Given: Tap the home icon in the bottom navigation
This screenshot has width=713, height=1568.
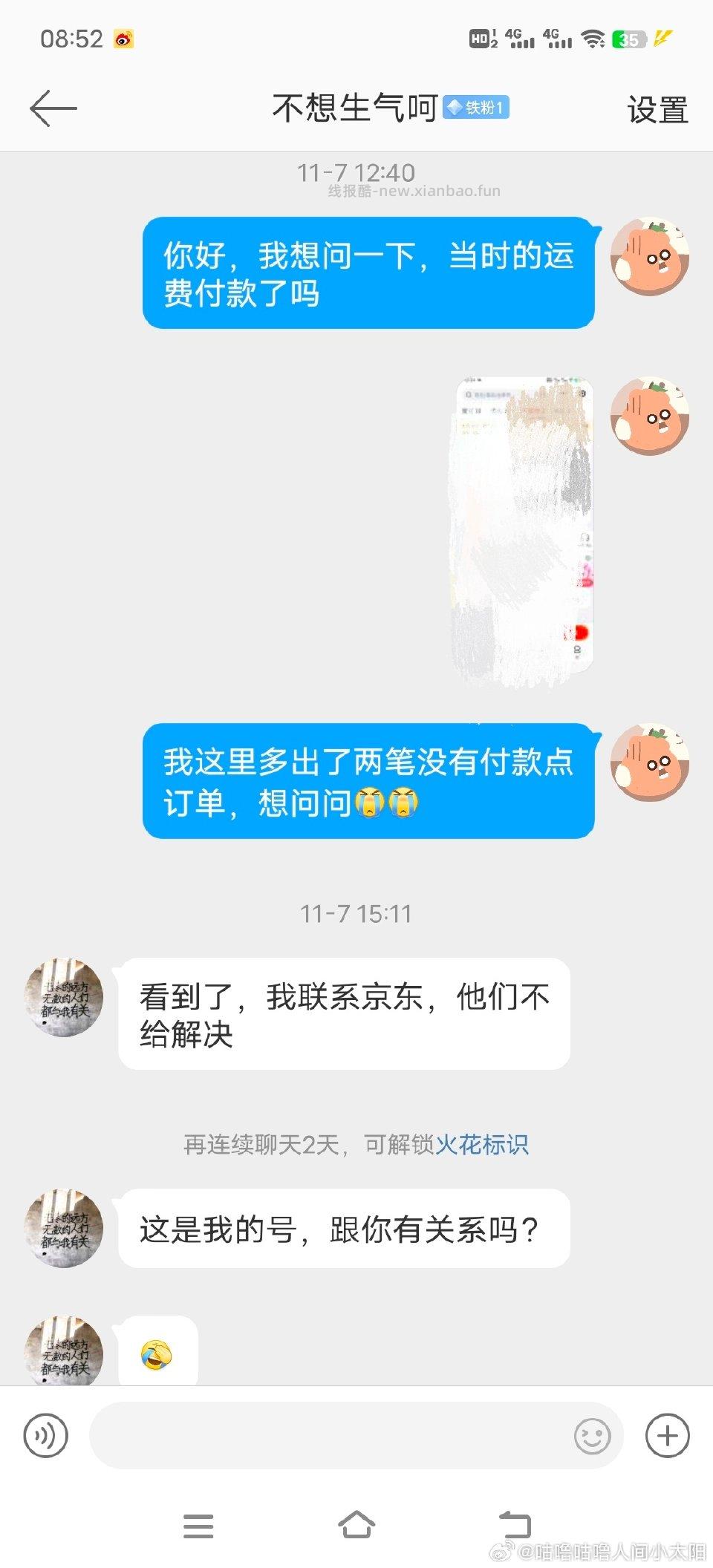Looking at the screenshot, I should pyautogui.click(x=356, y=1526).
